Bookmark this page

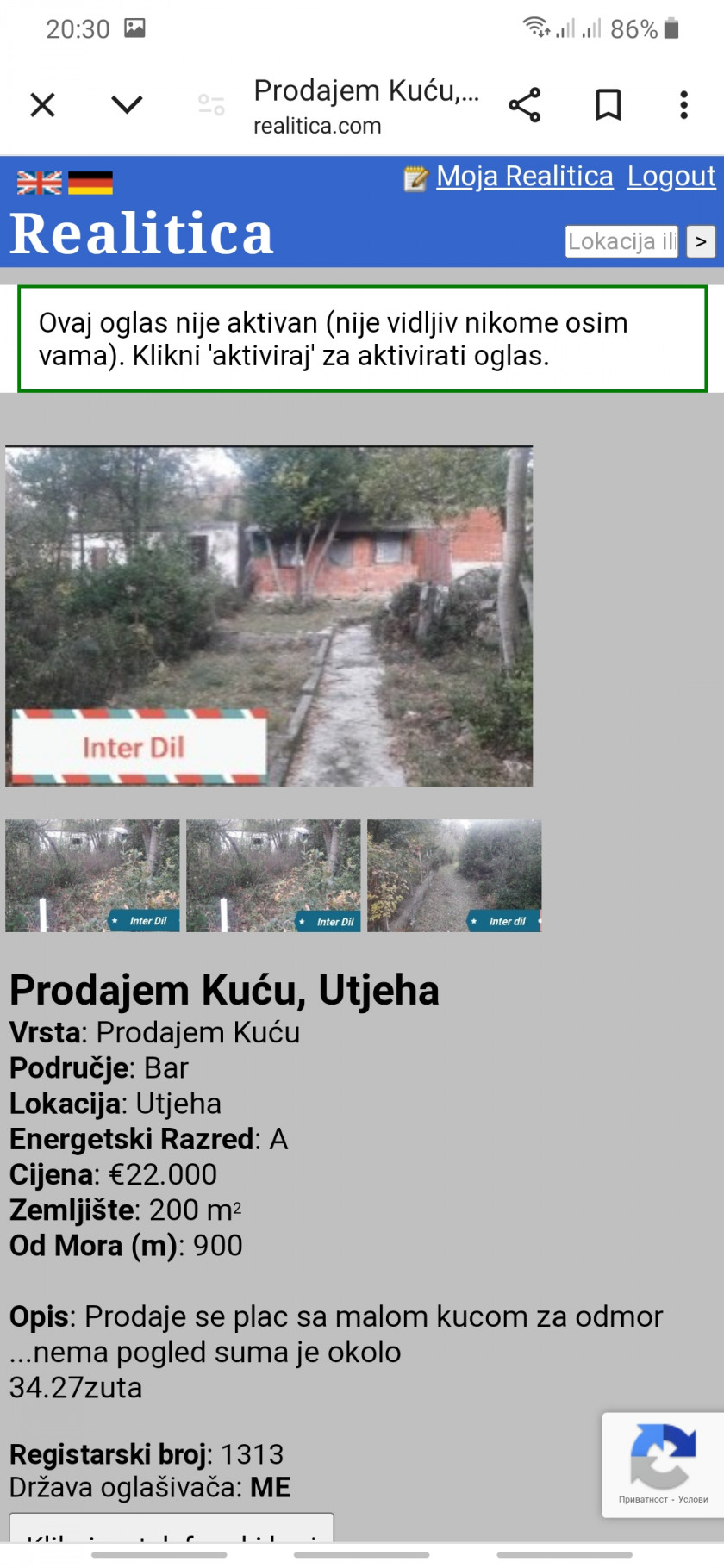[x=609, y=105]
